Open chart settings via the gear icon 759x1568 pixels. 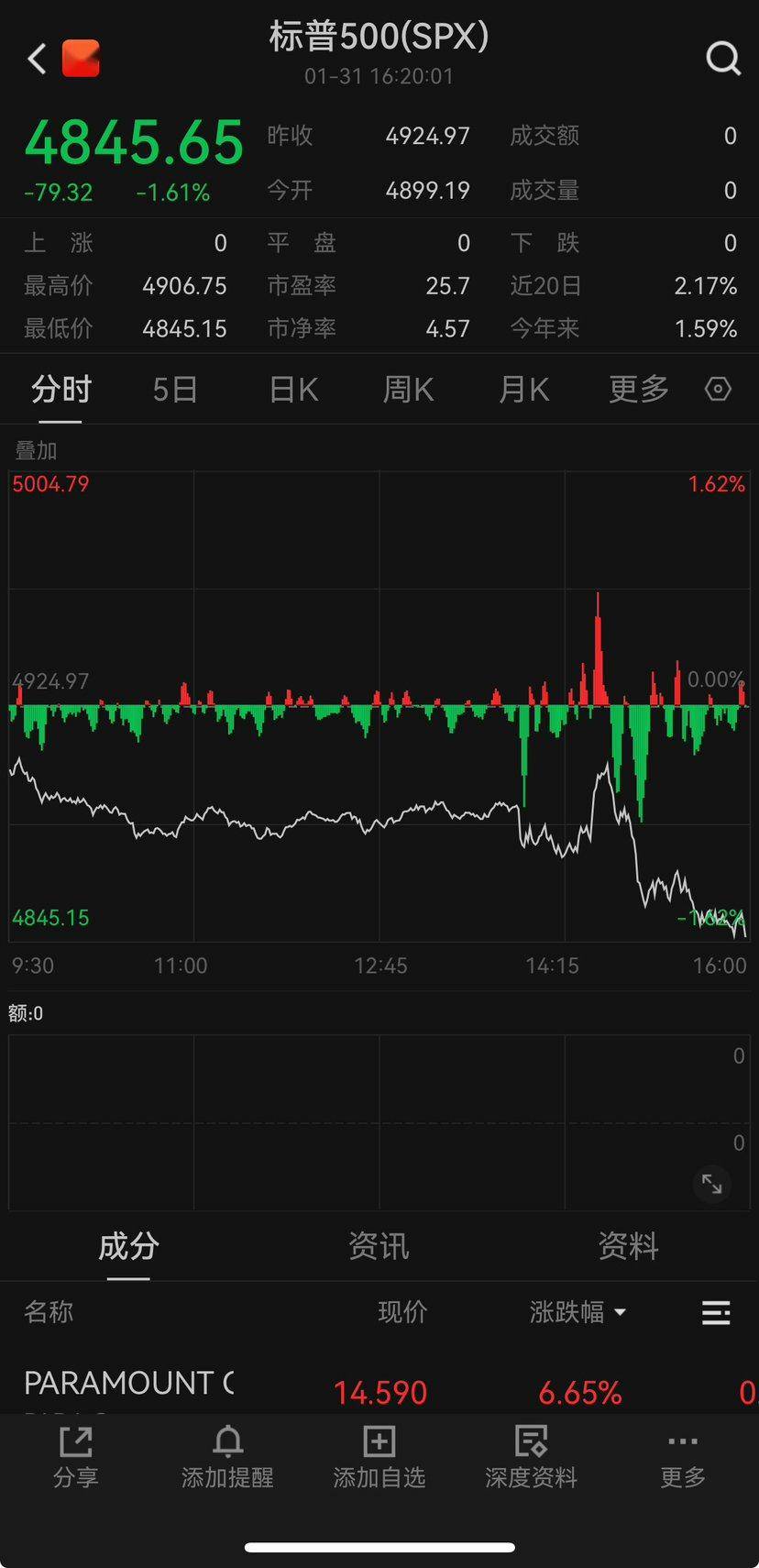click(x=718, y=389)
